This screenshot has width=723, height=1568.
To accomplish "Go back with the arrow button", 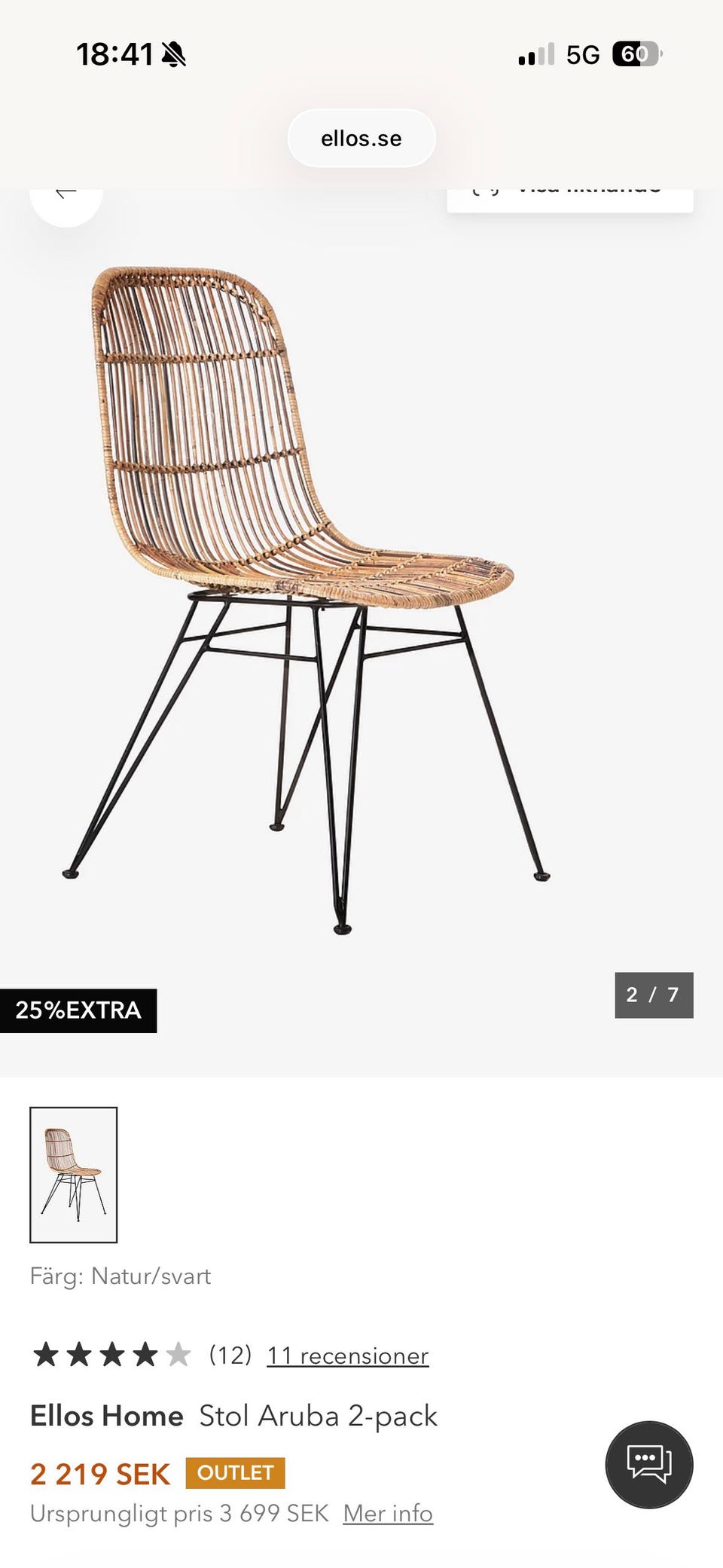I will pos(66,197).
